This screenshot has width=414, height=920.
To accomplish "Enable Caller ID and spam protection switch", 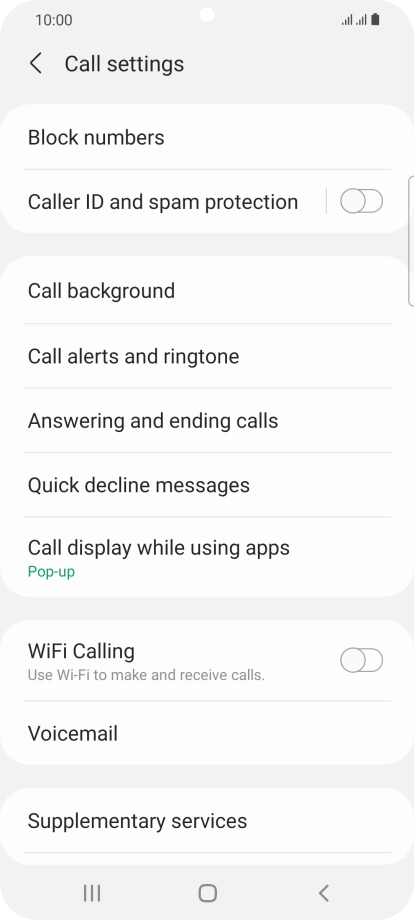I will point(361,202).
